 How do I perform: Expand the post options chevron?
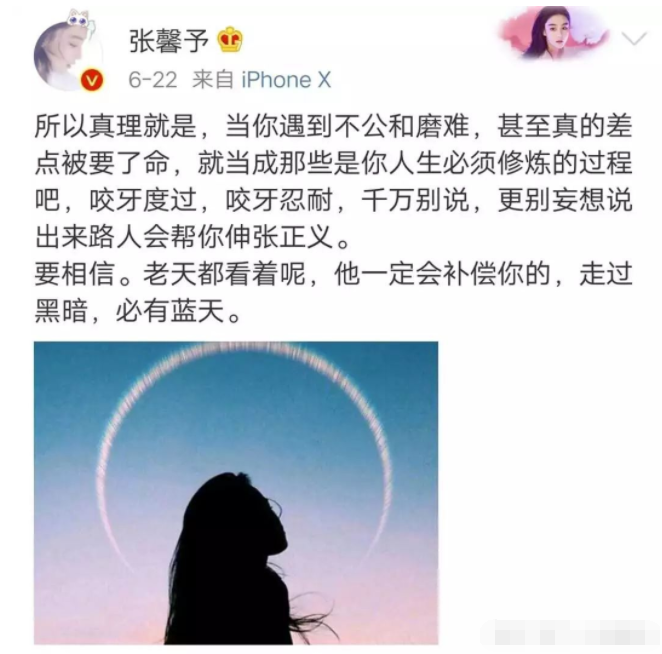point(634,39)
